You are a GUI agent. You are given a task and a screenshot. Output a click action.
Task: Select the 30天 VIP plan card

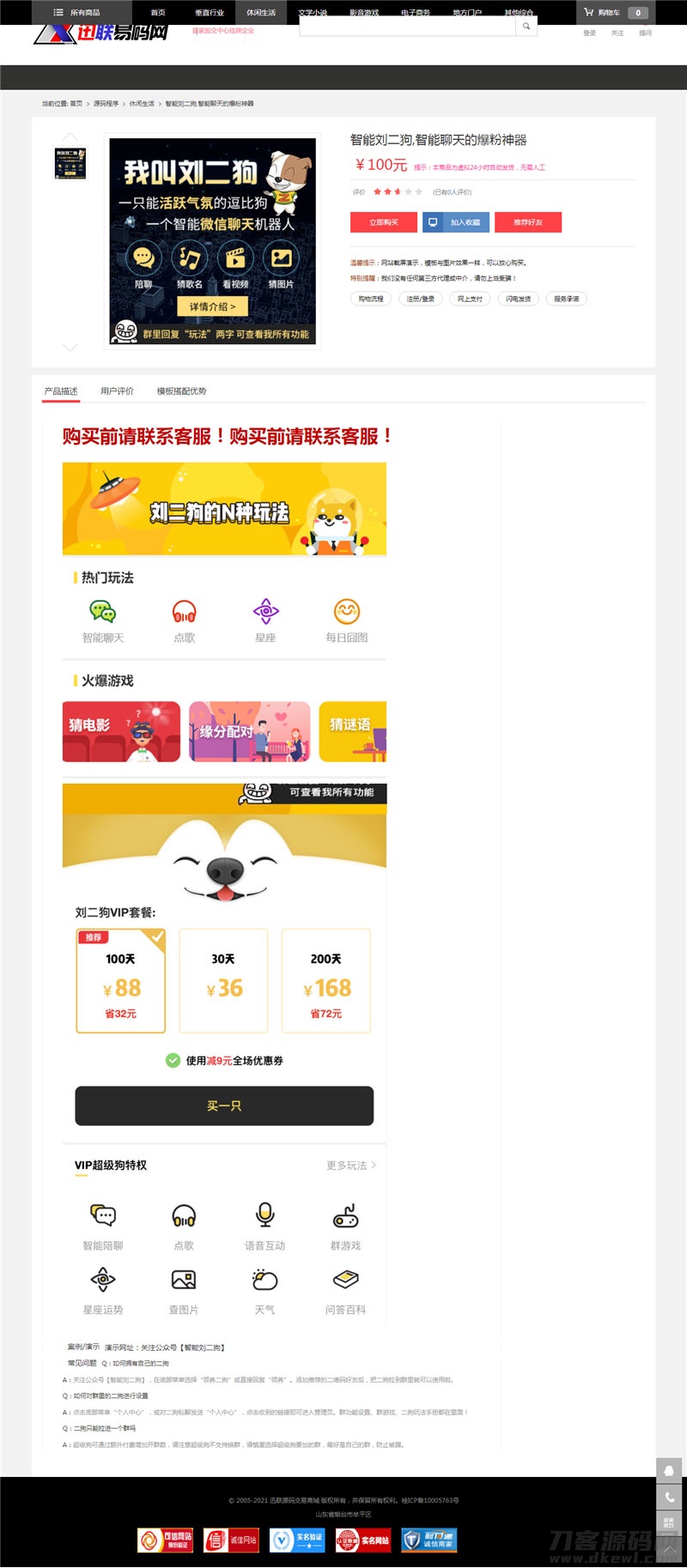pos(223,979)
